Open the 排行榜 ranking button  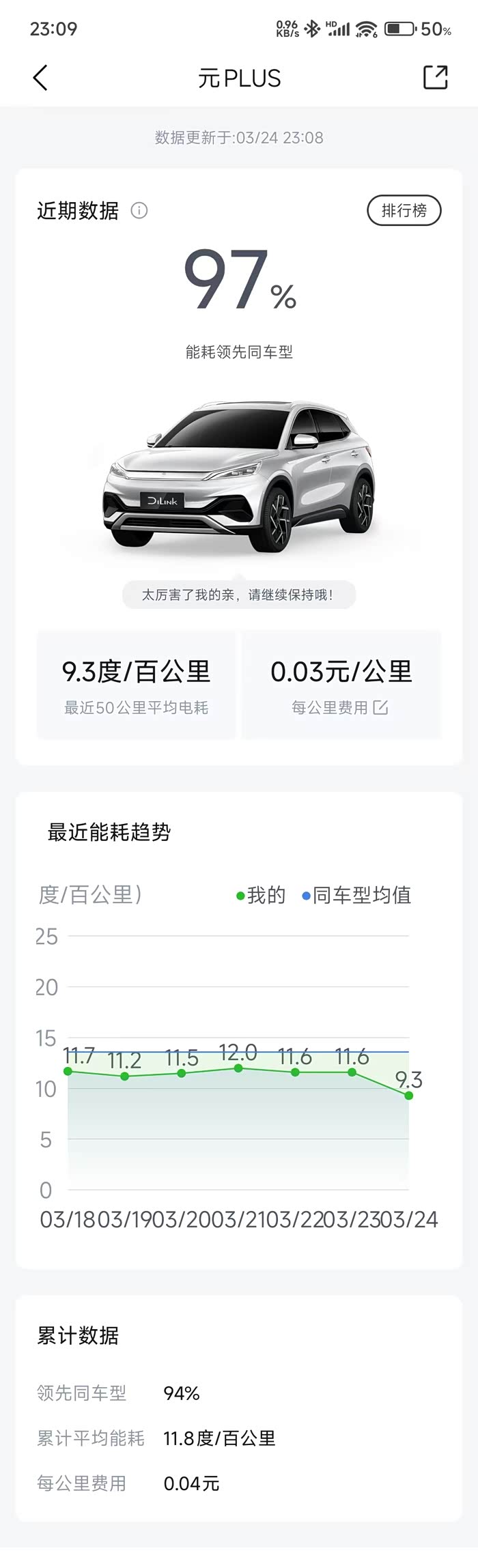click(x=404, y=210)
